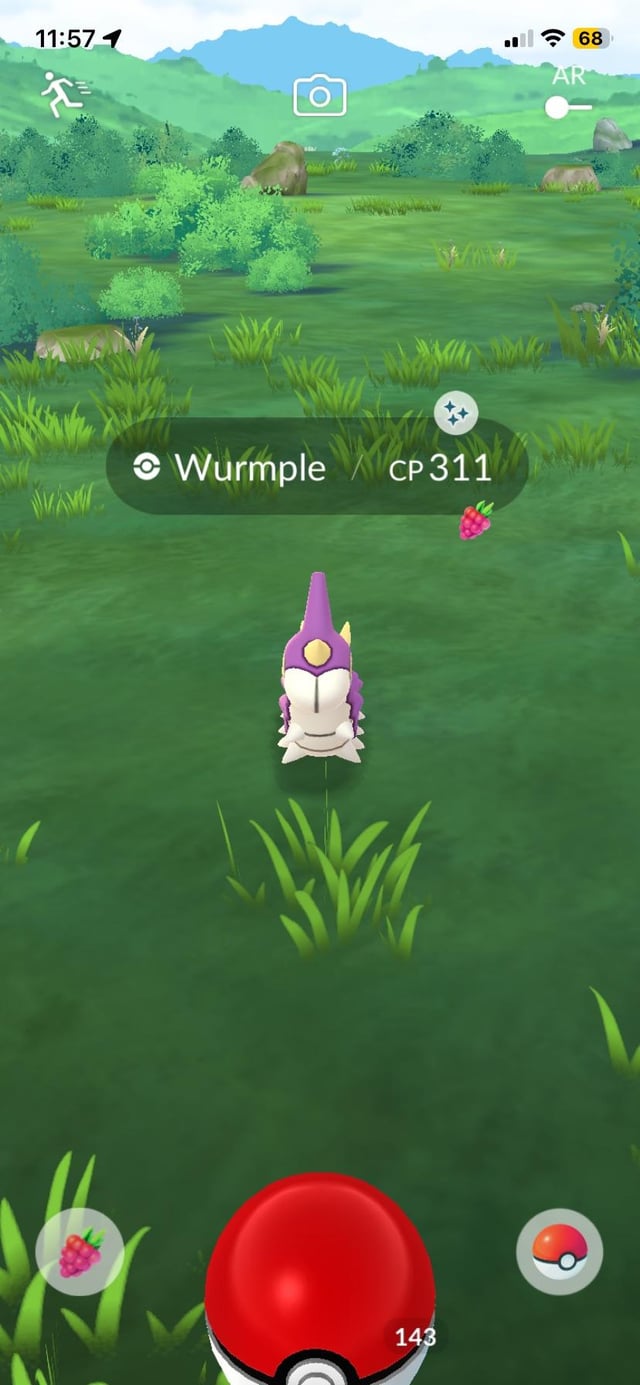Run away from the Wurmple encounter
This screenshot has width=640, height=1385.
coord(62,95)
